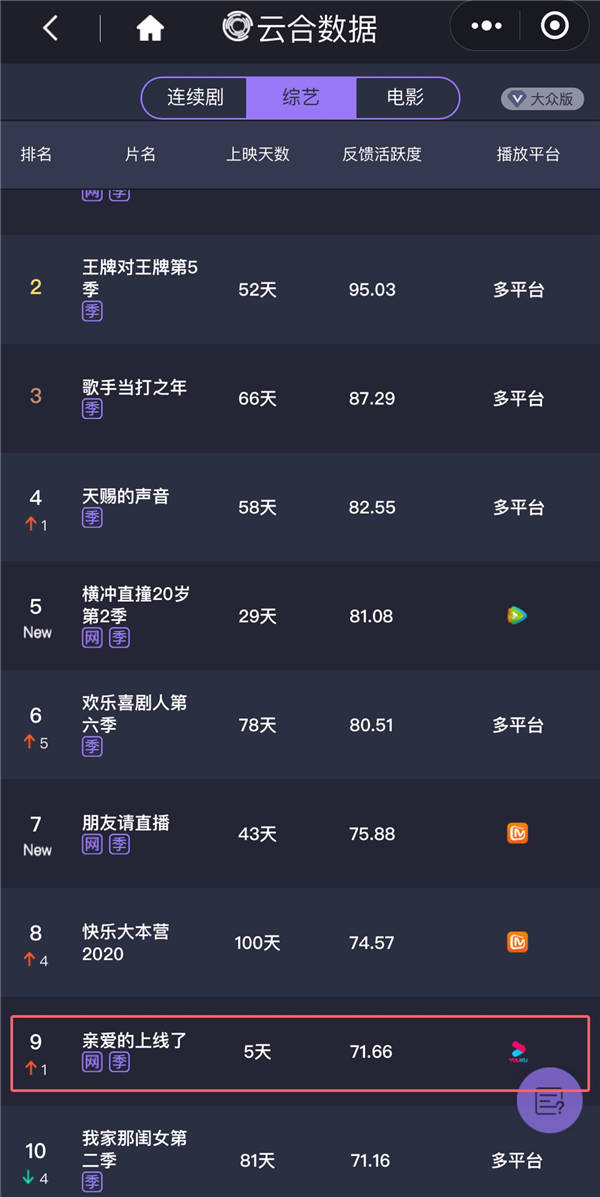This screenshot has width=600, height=1197.
Task: Open 横冲直撞20岁第2季 entry
Action: 300,615
